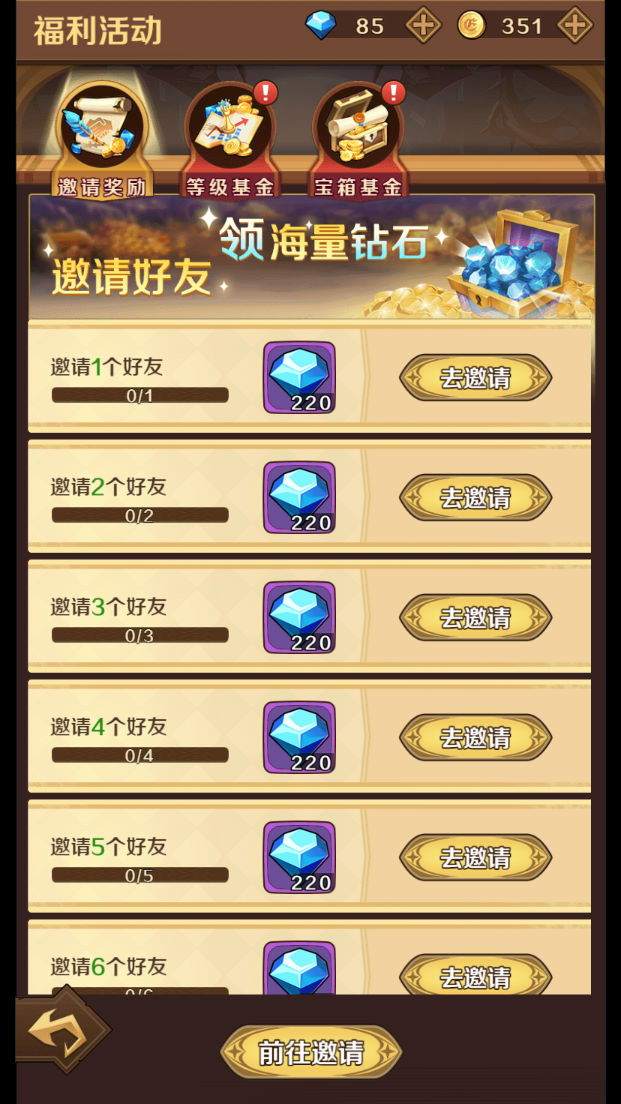Add more diamonds with the plus button
The width and height of the screenshot is (621, 1104).
click(423, 25)
